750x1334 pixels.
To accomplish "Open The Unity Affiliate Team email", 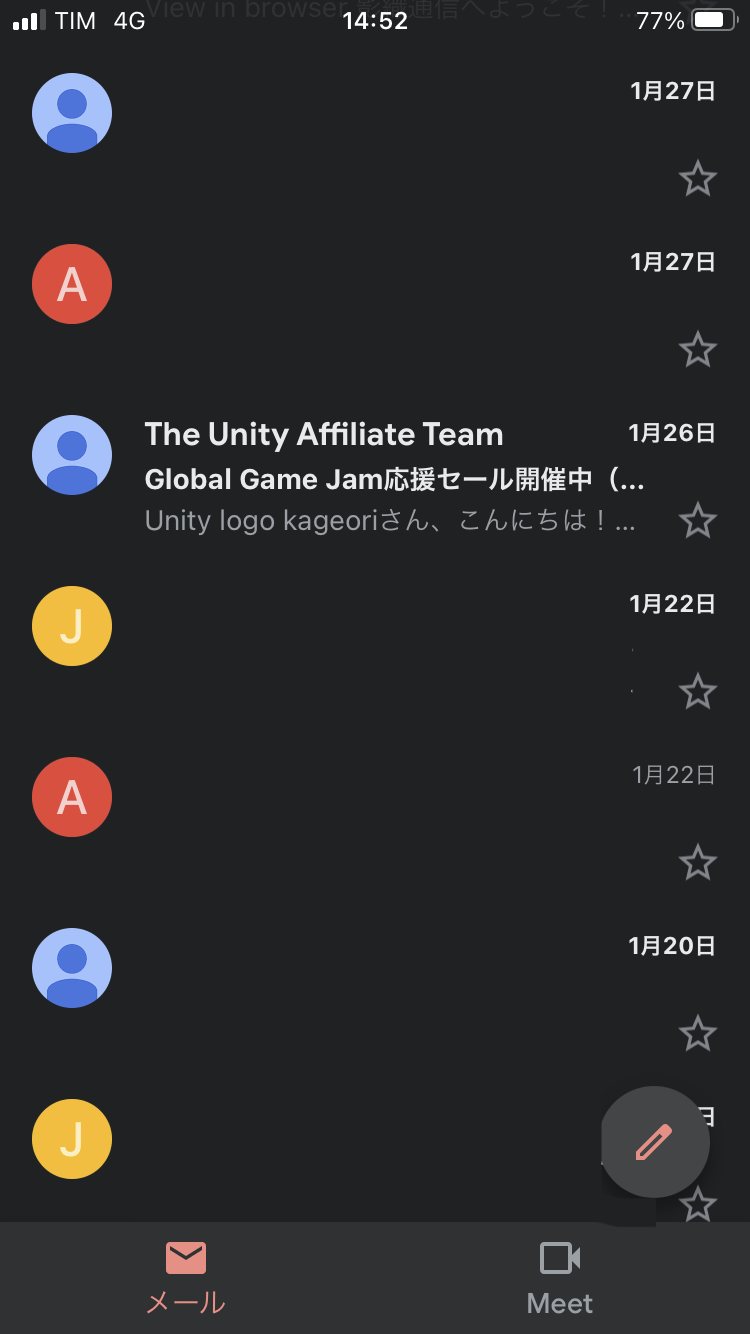I will click(x=375, y=477).
